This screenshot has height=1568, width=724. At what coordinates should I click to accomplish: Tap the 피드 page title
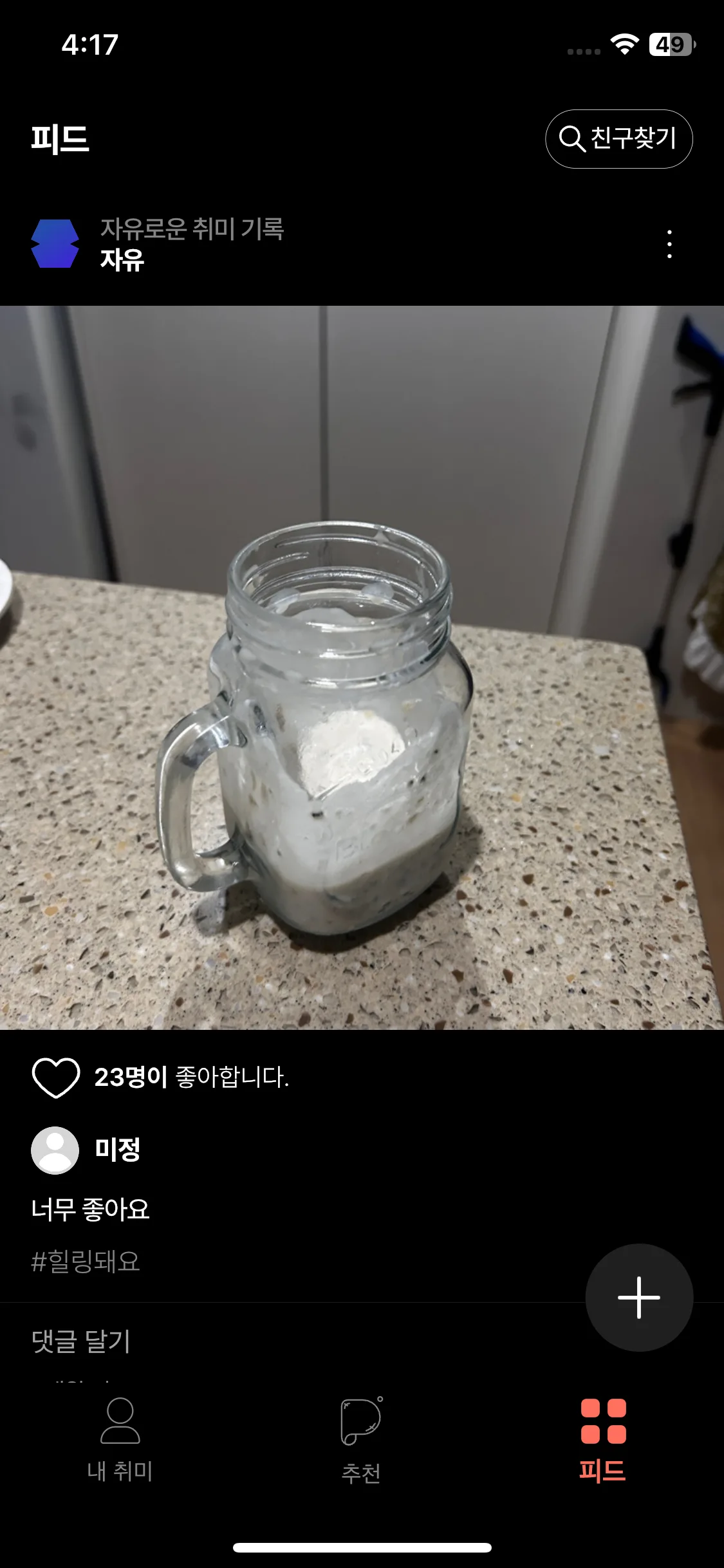(61, 137)
